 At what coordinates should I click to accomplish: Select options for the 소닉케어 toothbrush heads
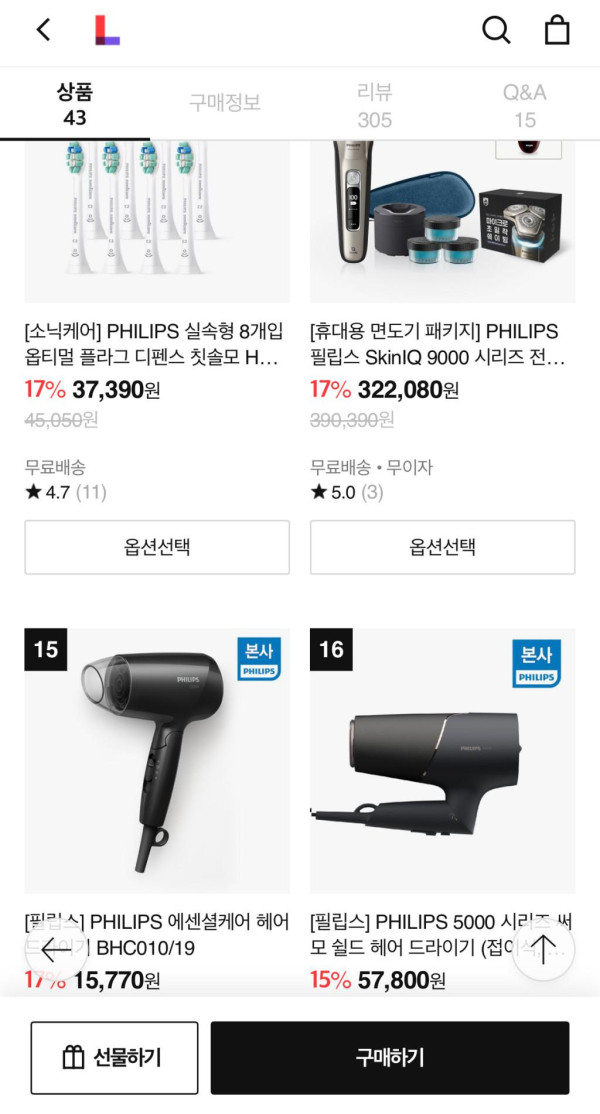click(x=157, y=547)
